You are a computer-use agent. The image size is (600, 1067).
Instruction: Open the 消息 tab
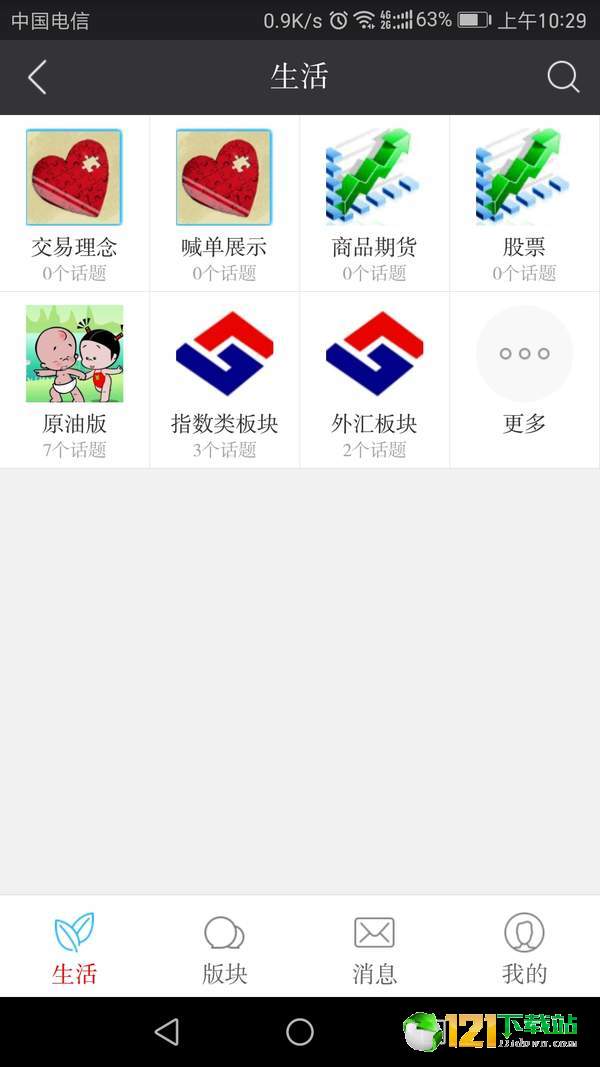[x=374, y=947]
